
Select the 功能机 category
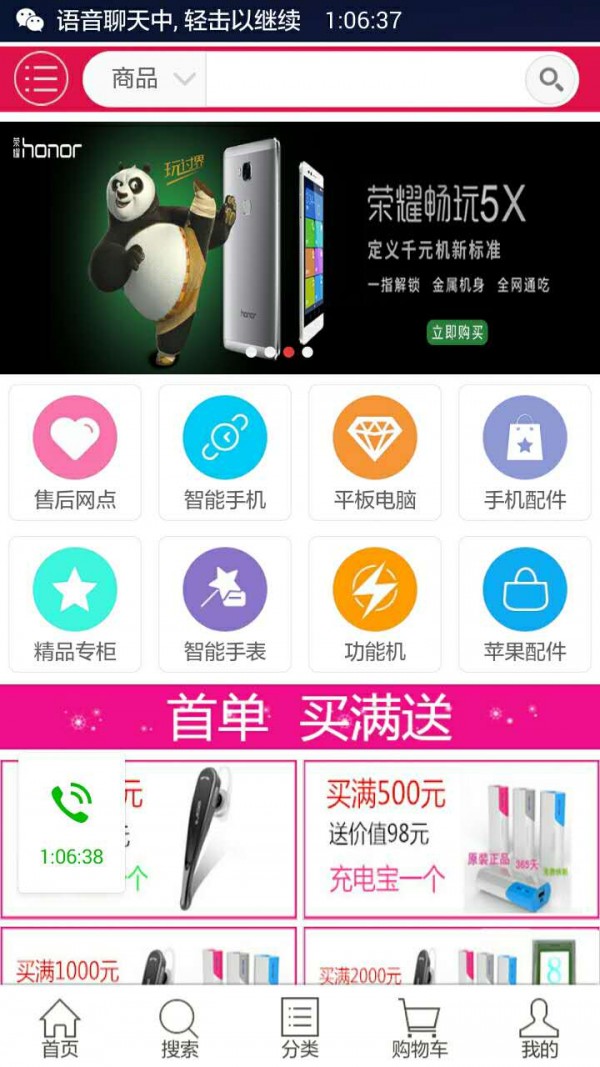click(x=375, y=604)
